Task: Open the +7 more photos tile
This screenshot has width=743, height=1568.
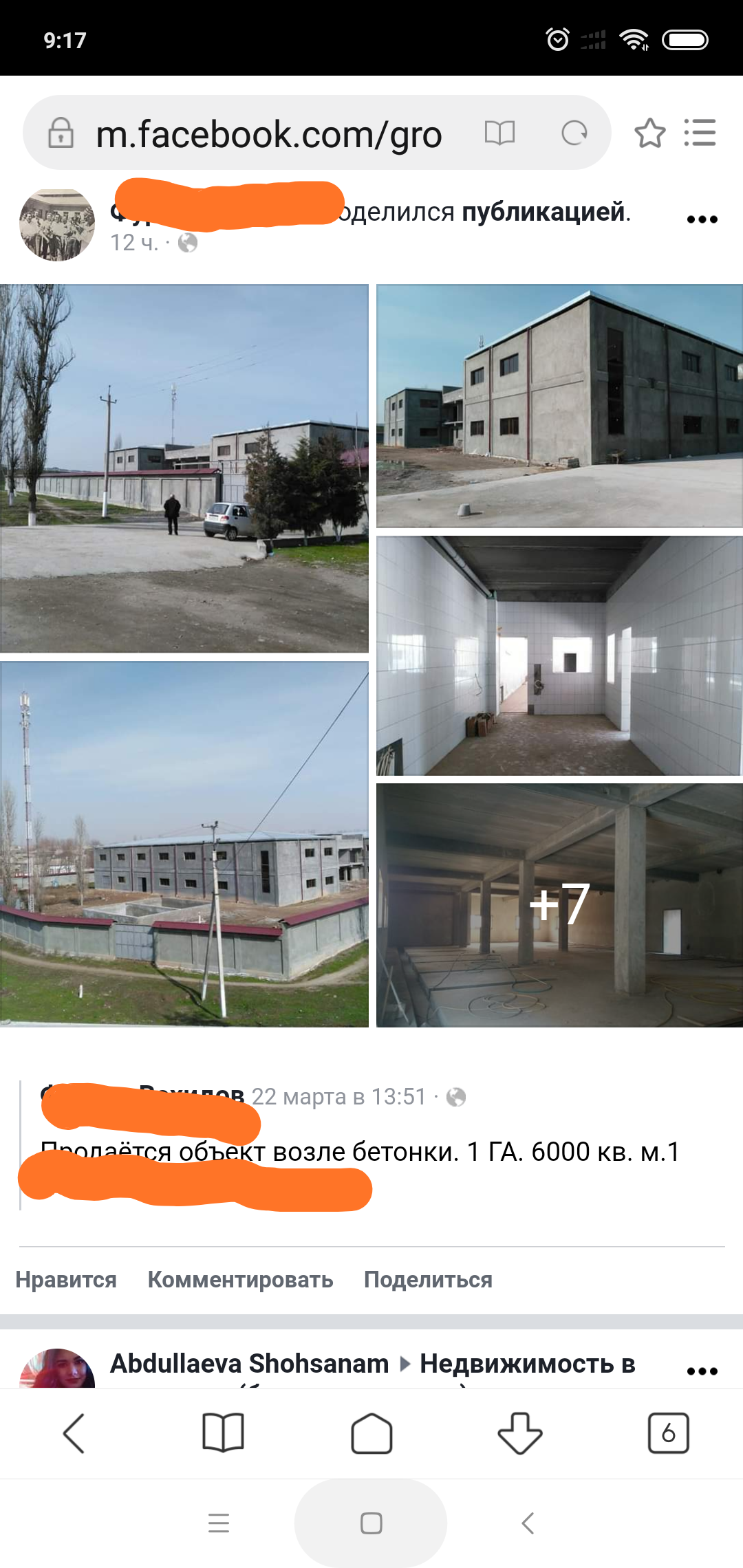Action: (x=559, y=905)
